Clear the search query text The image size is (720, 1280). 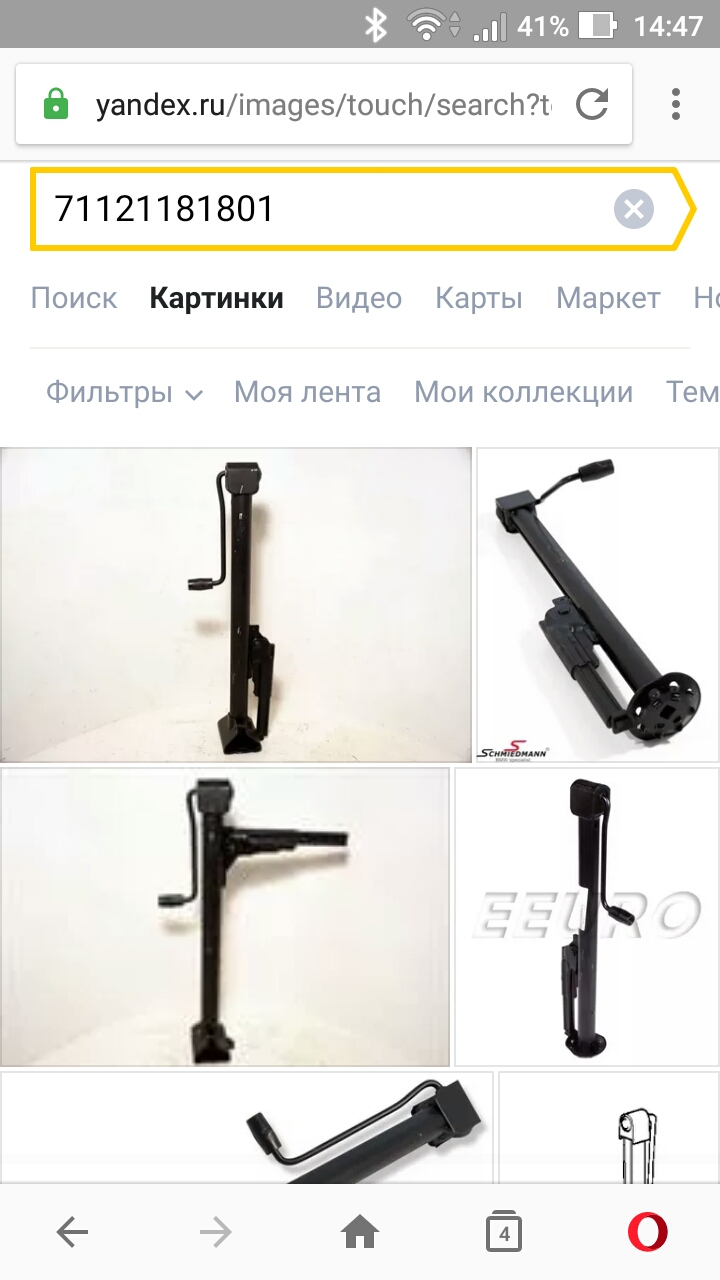(x=633, y=209)
